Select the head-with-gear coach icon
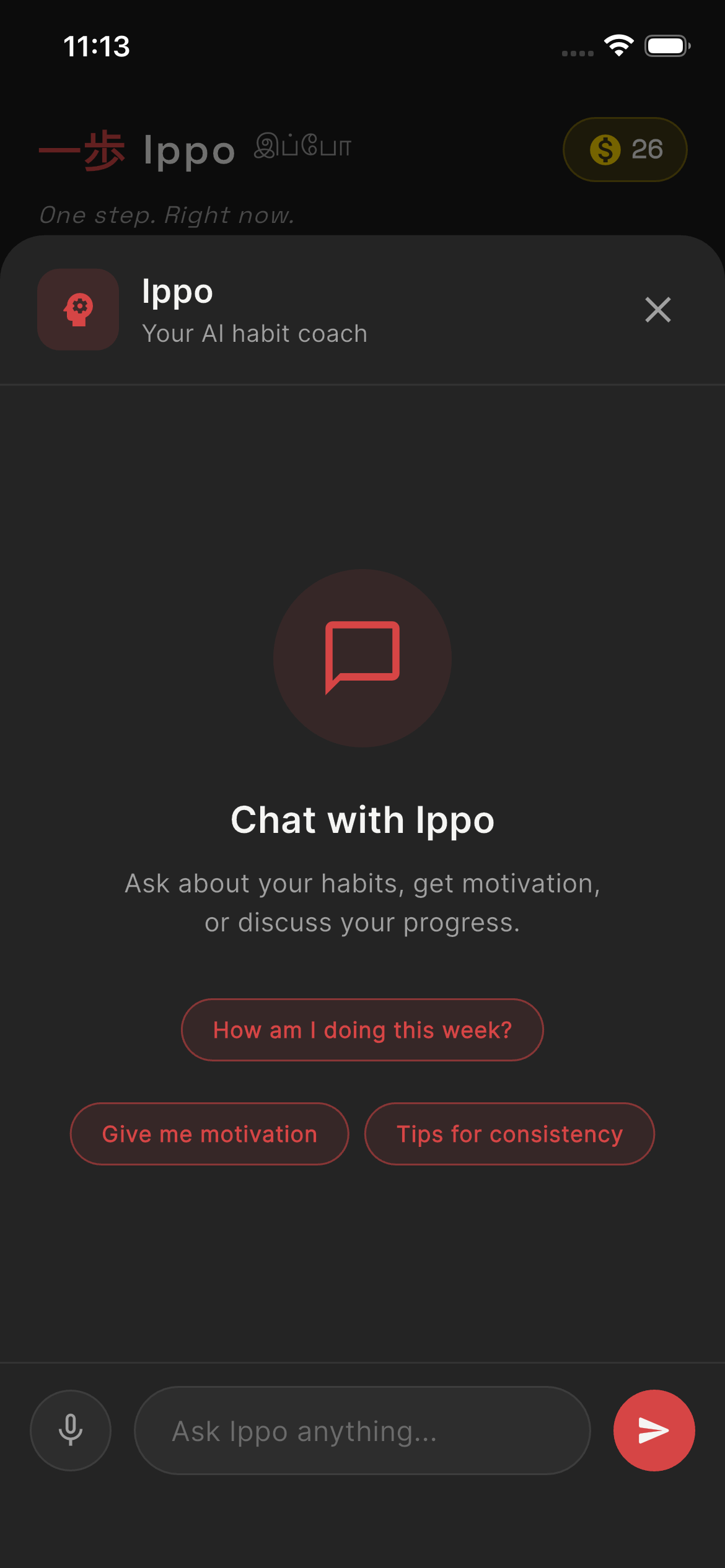The width and height of the screenshot is (725, 1568). tap(77, 310)
